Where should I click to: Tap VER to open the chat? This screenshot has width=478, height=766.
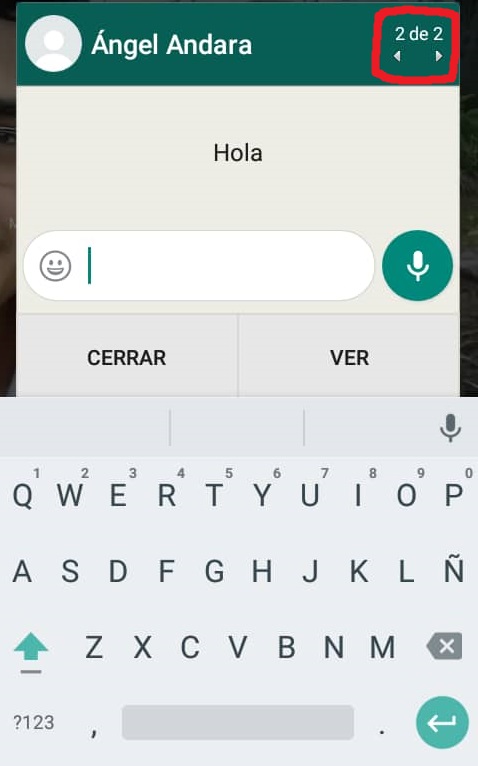click(349, 358)
